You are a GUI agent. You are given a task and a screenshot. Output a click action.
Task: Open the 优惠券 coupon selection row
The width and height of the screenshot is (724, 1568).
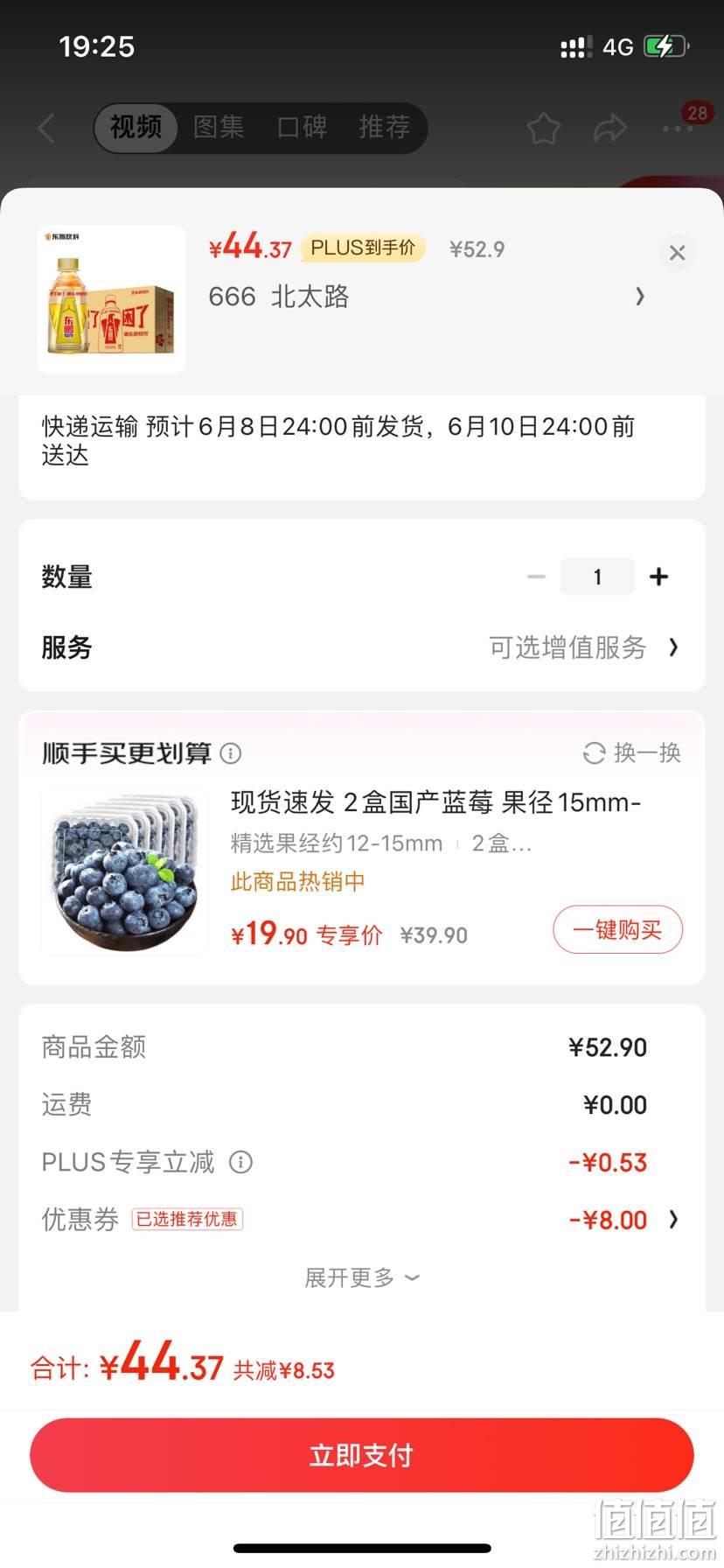click(x=361, y=1220)
